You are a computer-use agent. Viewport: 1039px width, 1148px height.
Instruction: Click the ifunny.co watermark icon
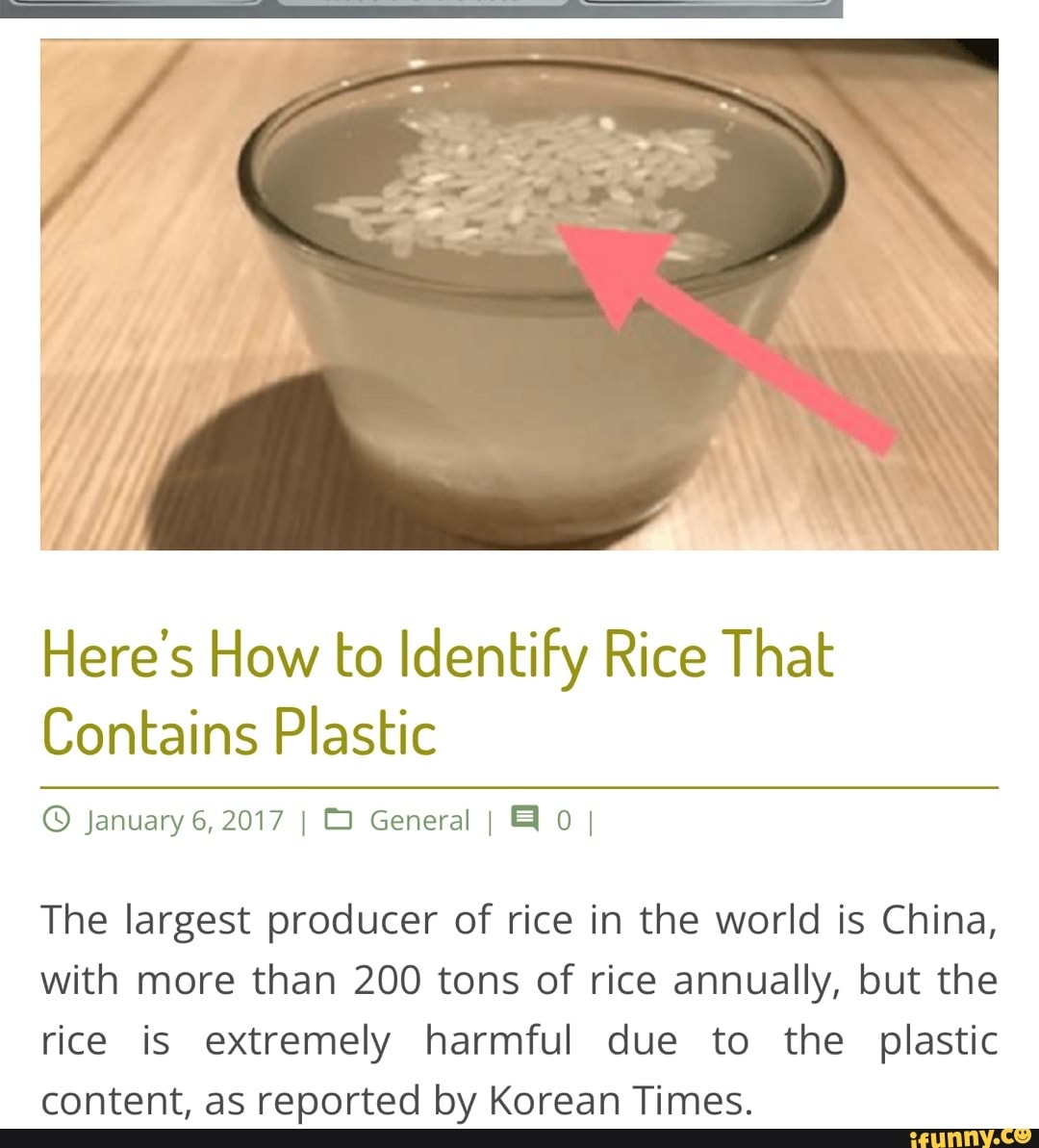[972, 1138]
